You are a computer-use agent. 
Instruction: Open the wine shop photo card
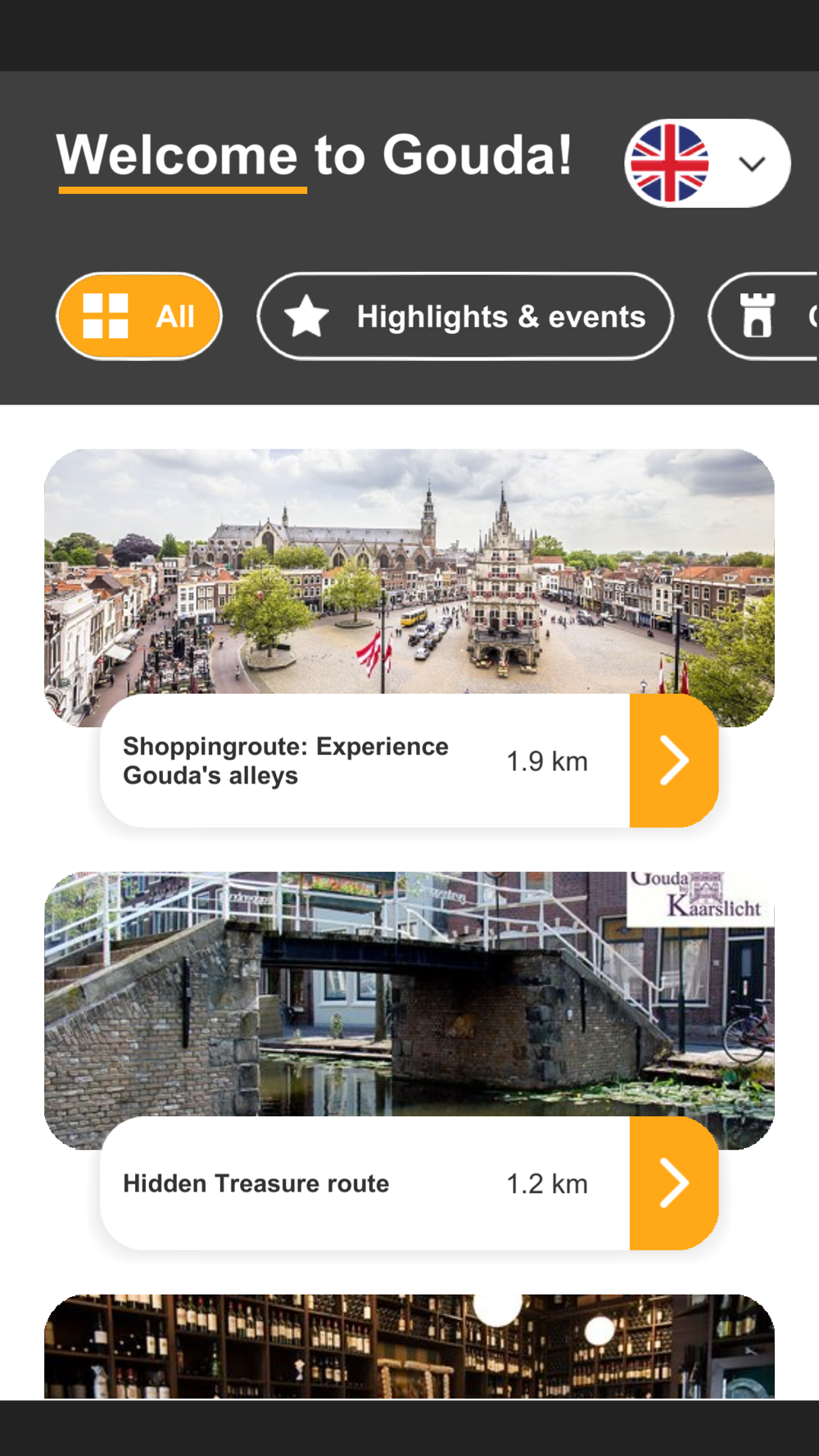point(409,1346)
